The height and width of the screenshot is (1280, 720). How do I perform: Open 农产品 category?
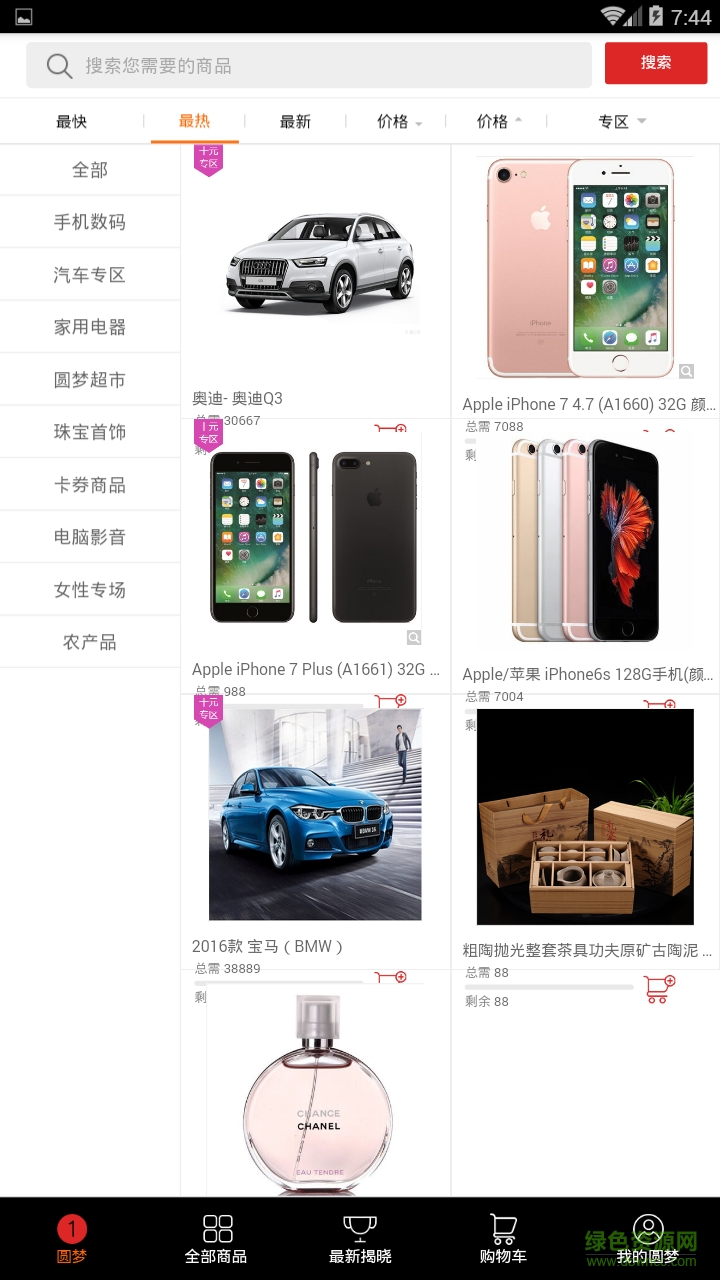90,642
